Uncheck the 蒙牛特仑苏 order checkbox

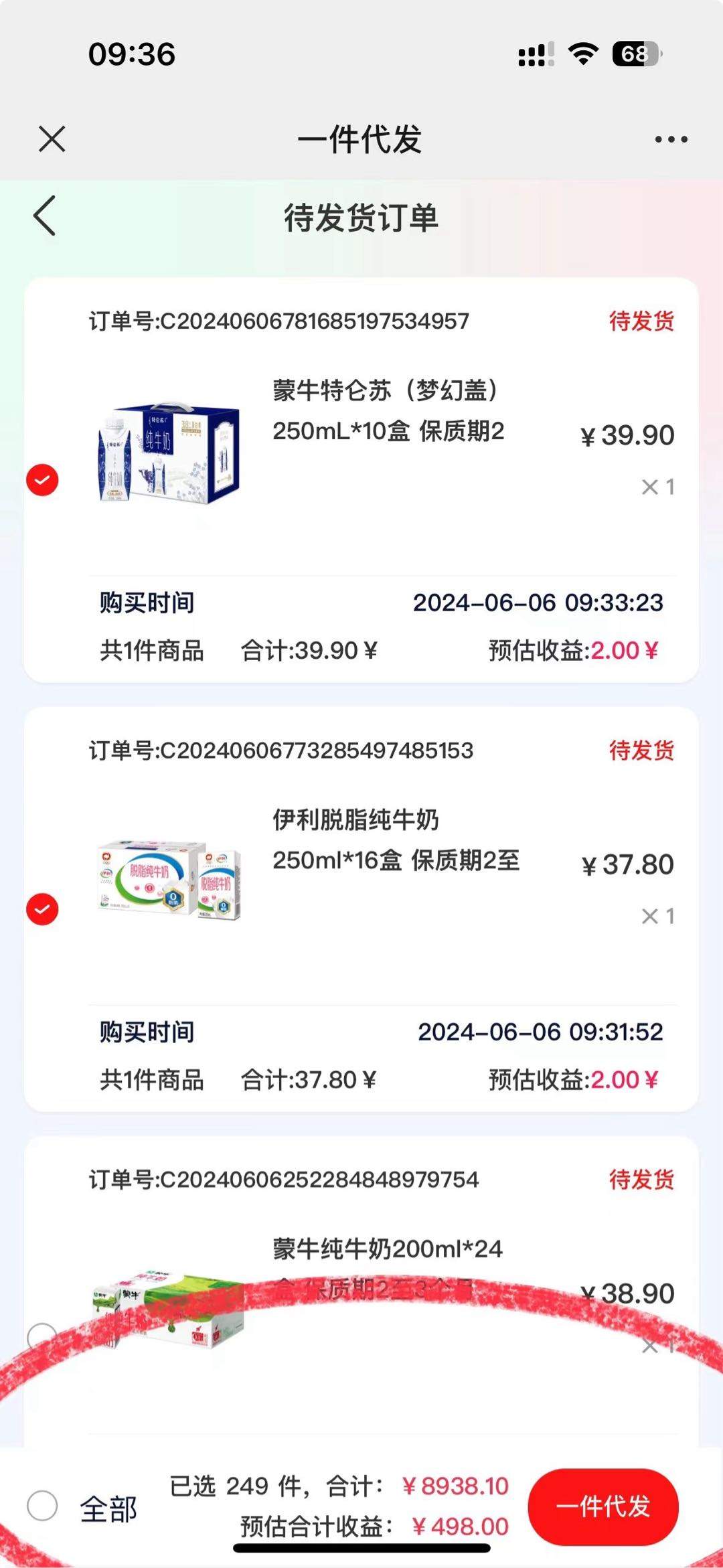click(42, 480)
